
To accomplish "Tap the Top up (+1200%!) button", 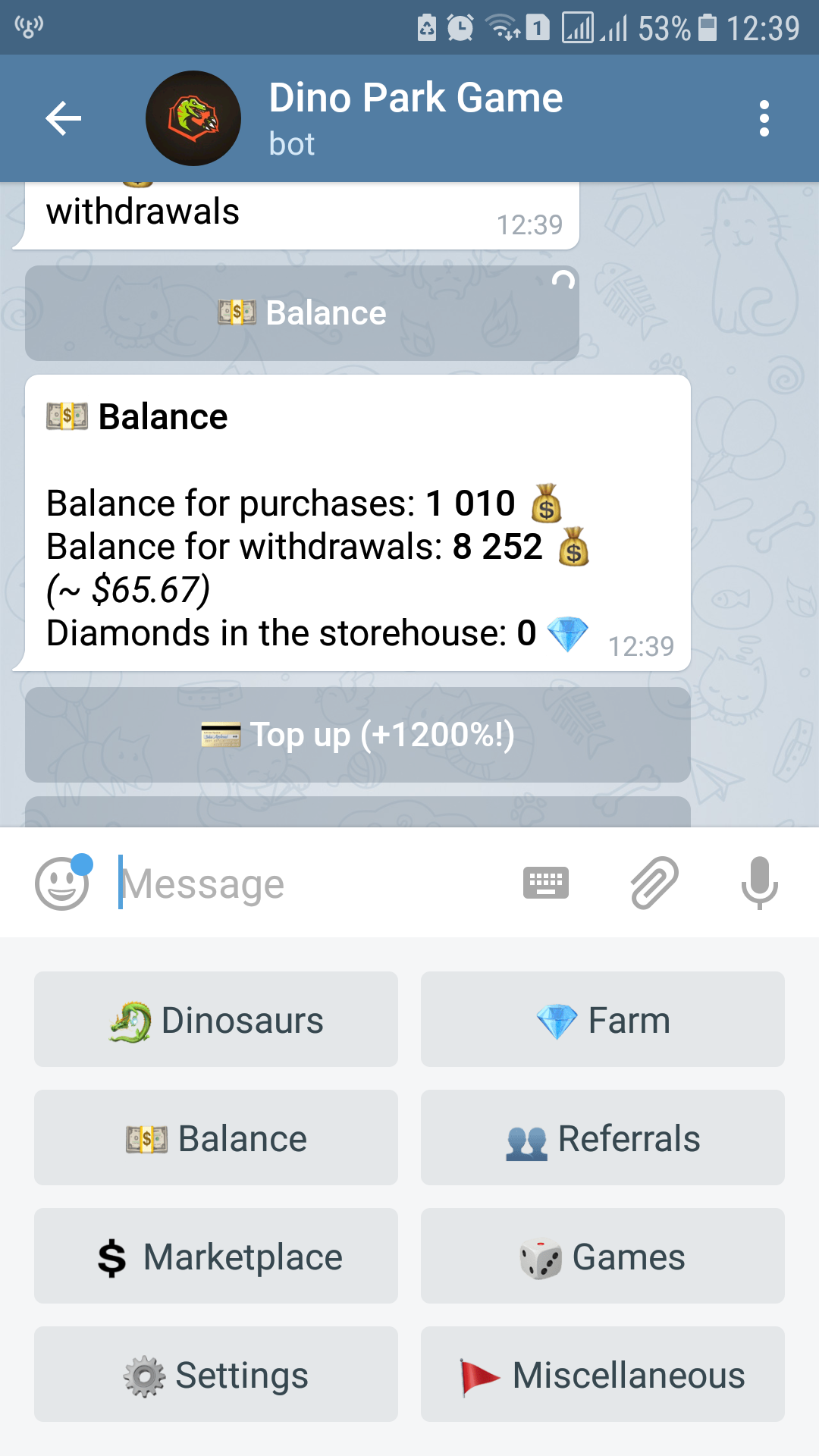I will [x=358, y=734].
